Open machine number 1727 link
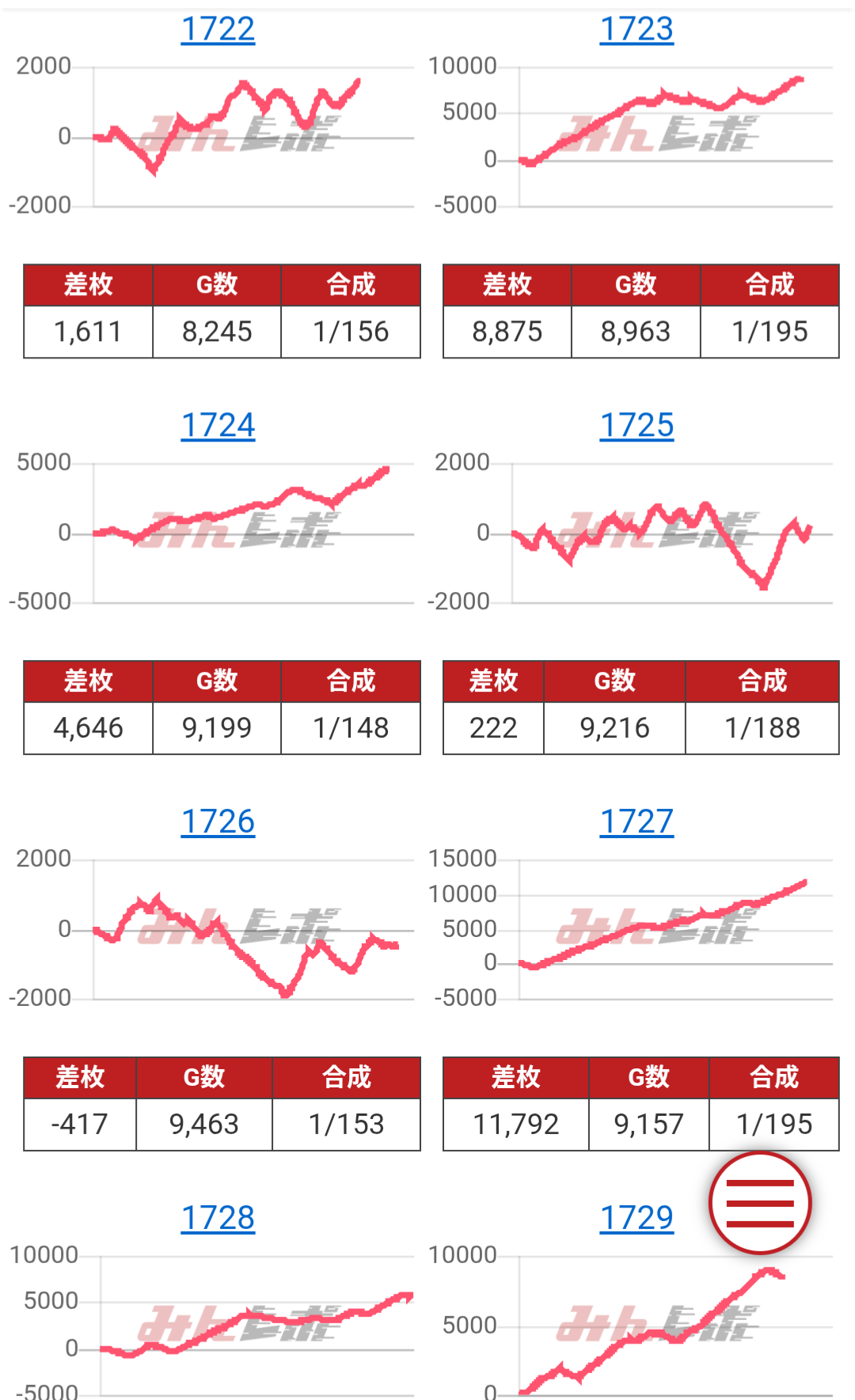Screen dimensions: 855x1400 pyautogui.click(x=636, y=822)
